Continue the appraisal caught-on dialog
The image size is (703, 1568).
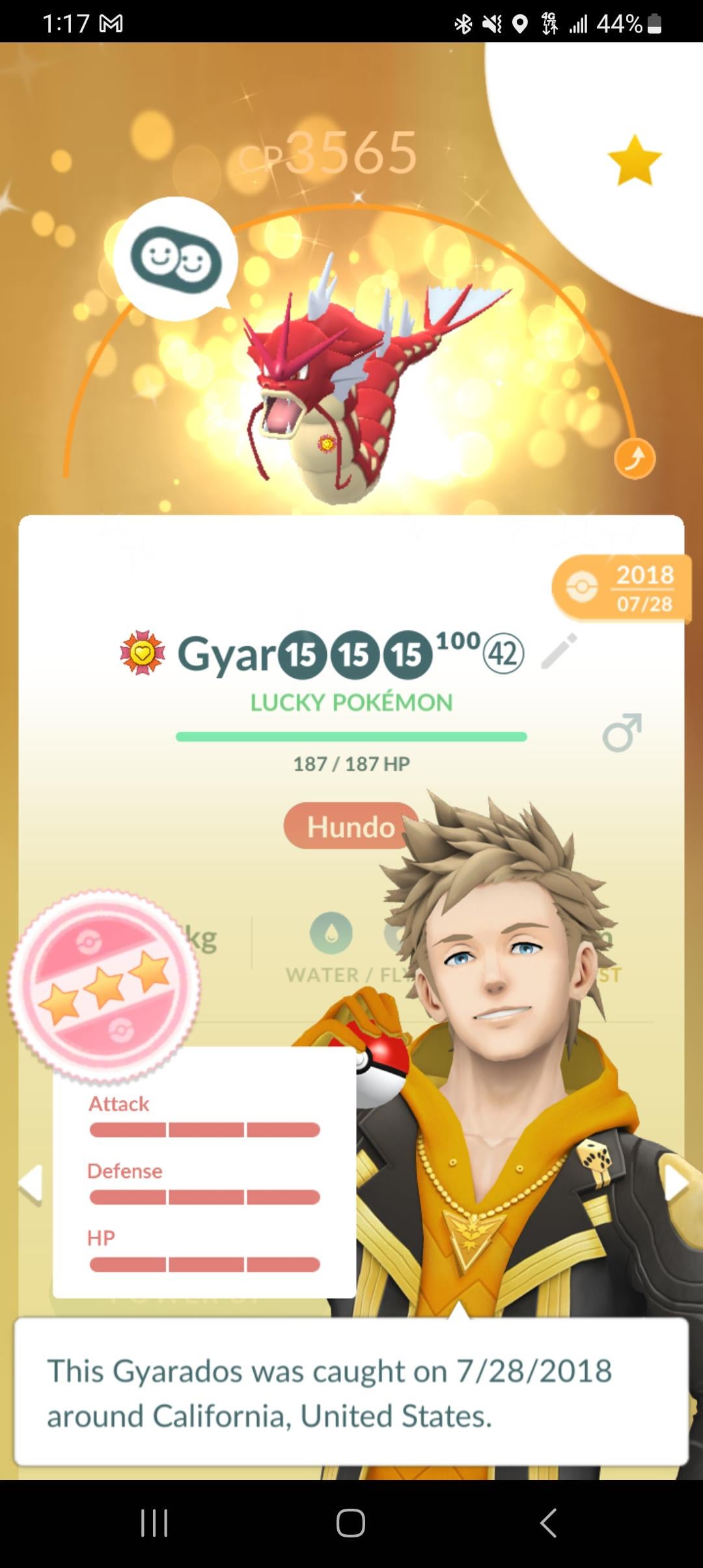tap(351, 1392)
